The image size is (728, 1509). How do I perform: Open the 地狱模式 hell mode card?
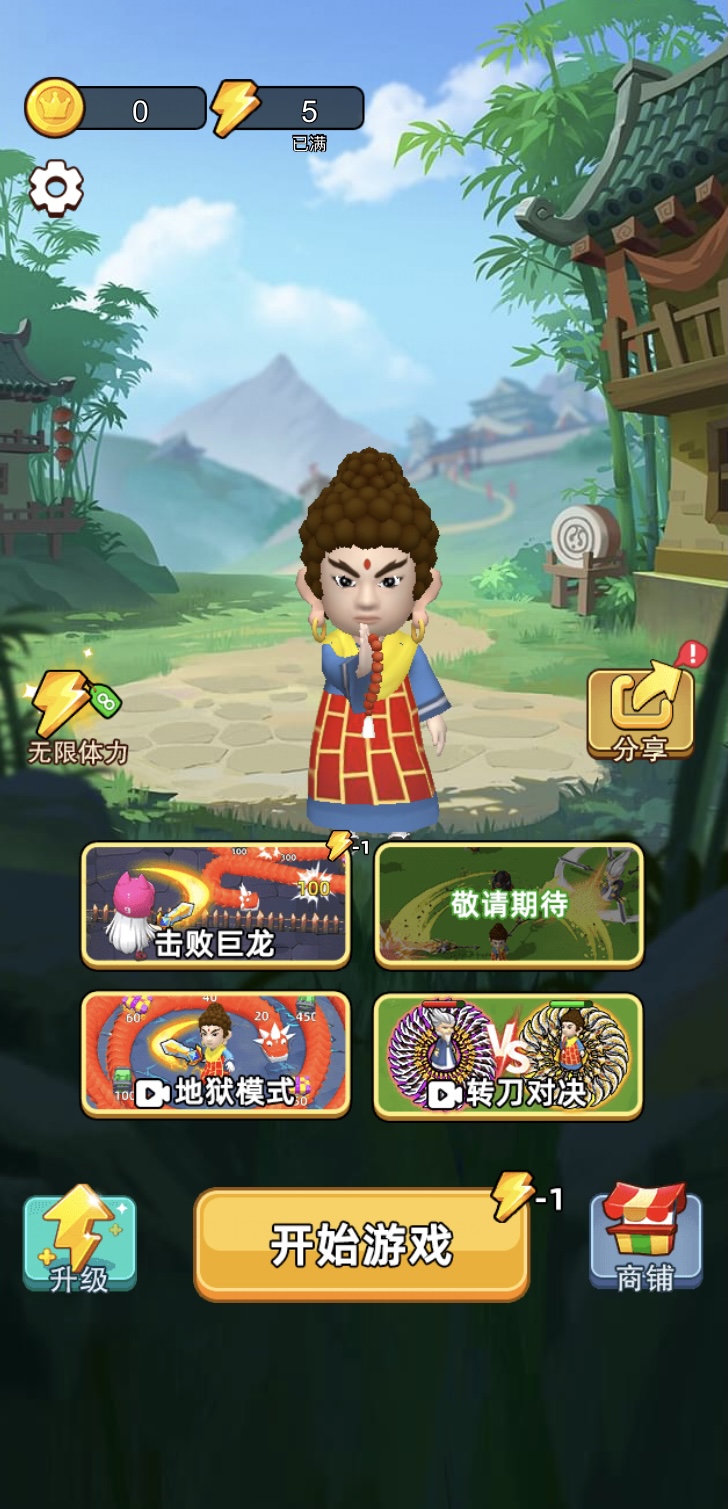tap(215, 1054)
